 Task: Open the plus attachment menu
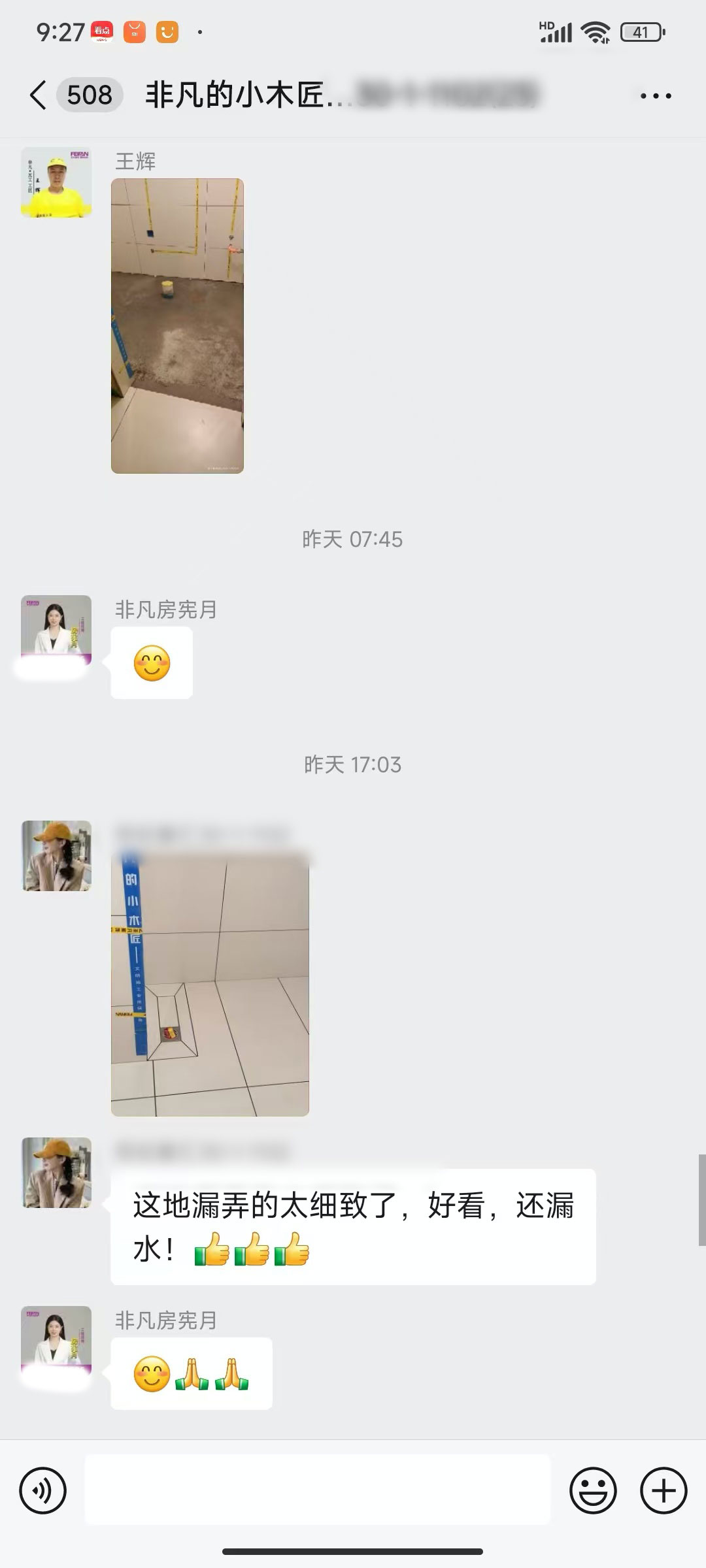tap(663, 1490)
